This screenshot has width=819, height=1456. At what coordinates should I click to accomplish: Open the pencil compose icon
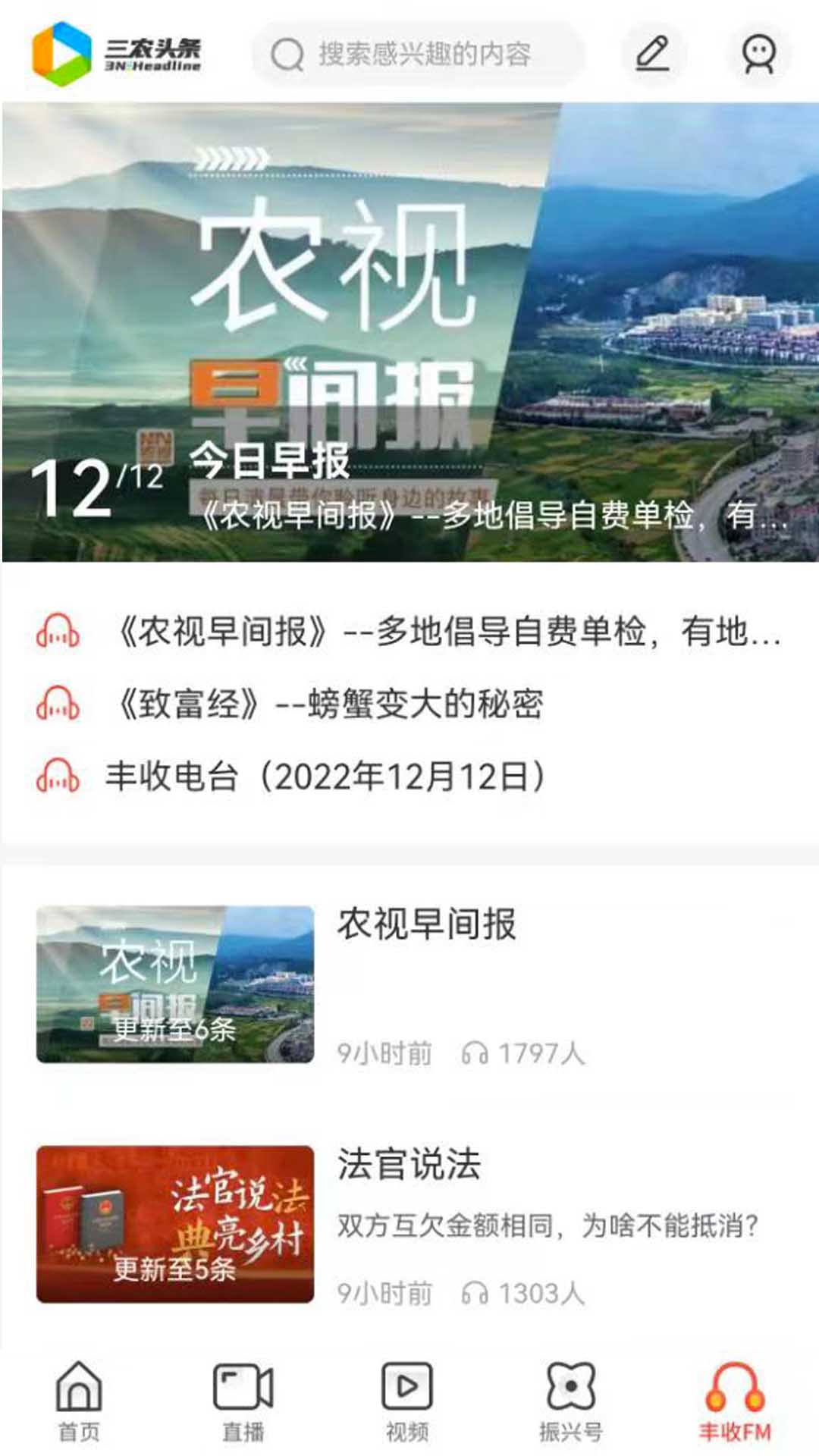[x=653, y=54]
